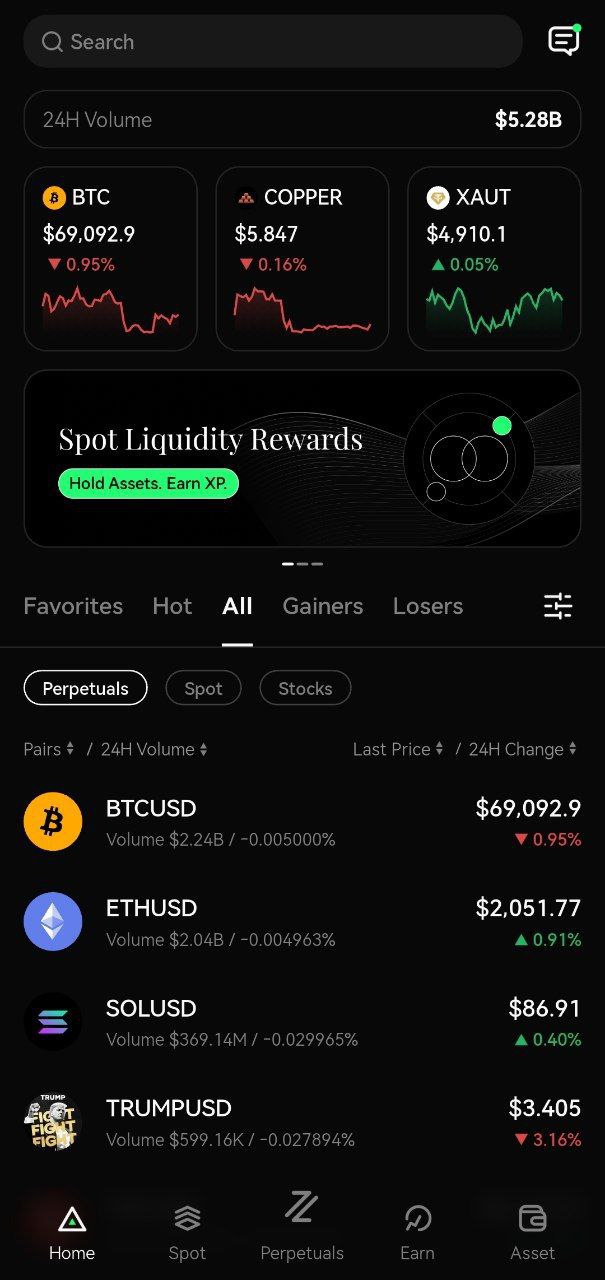Select the Spot chip
The width and height of the screenshot is (605, 1280).
203,689
